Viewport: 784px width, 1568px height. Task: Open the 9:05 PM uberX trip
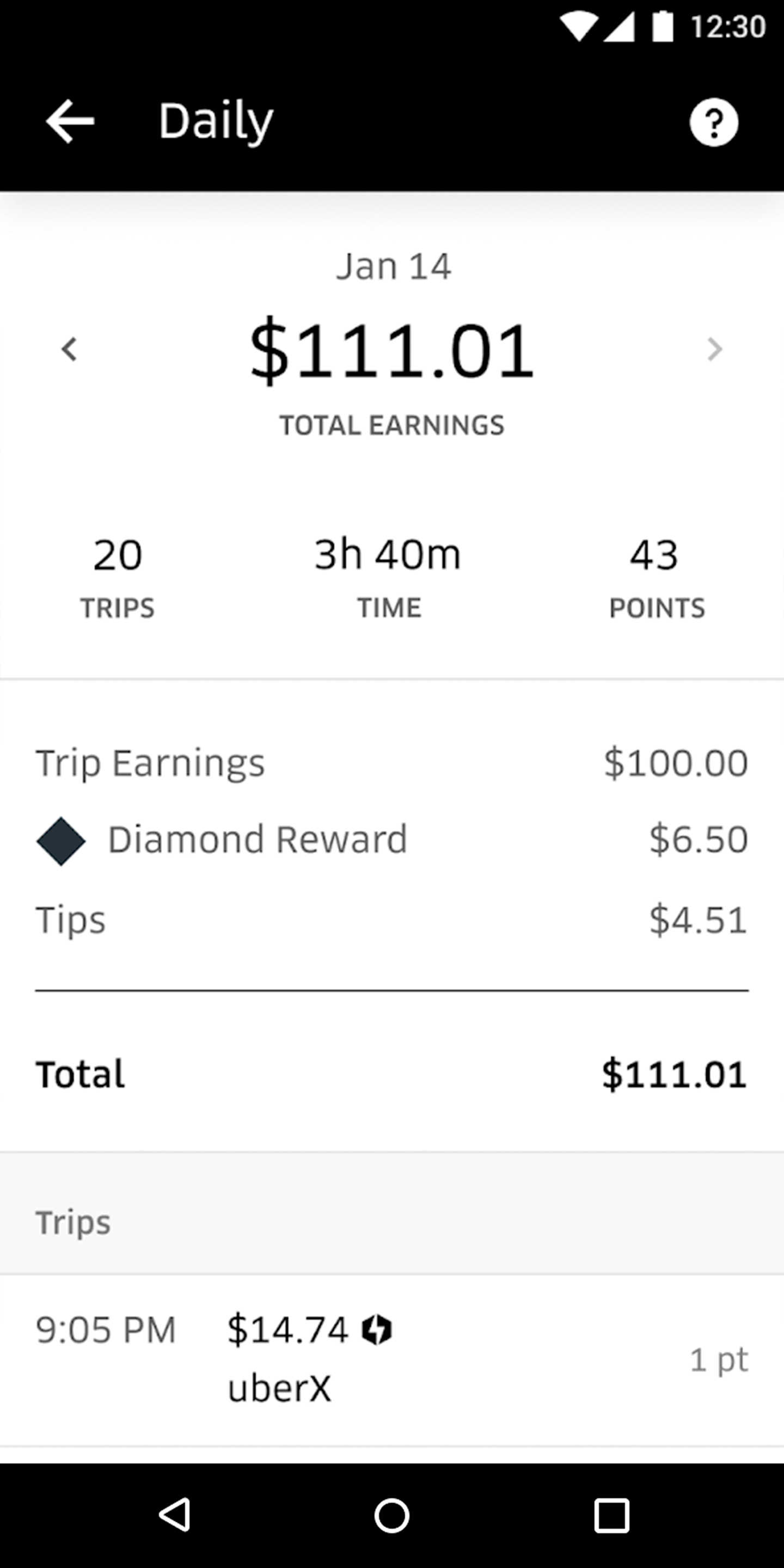click(392, 1359)
